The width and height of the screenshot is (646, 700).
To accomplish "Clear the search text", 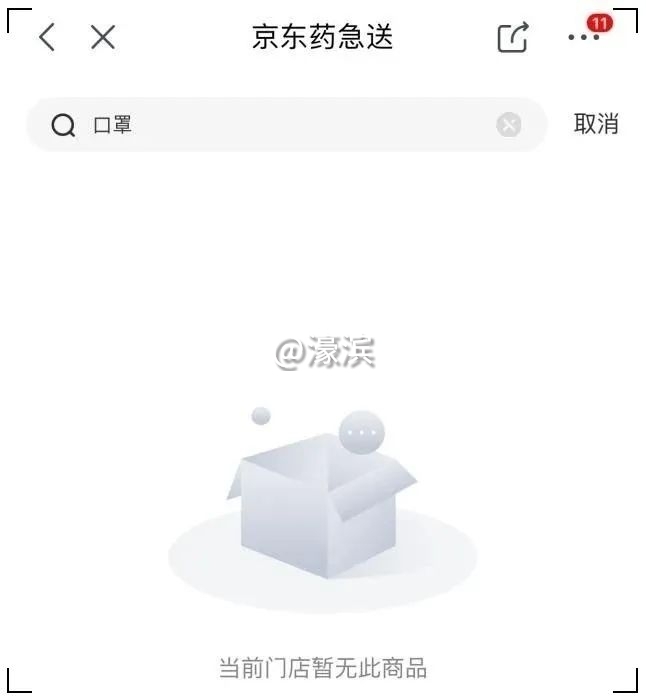I will point(509,125).
